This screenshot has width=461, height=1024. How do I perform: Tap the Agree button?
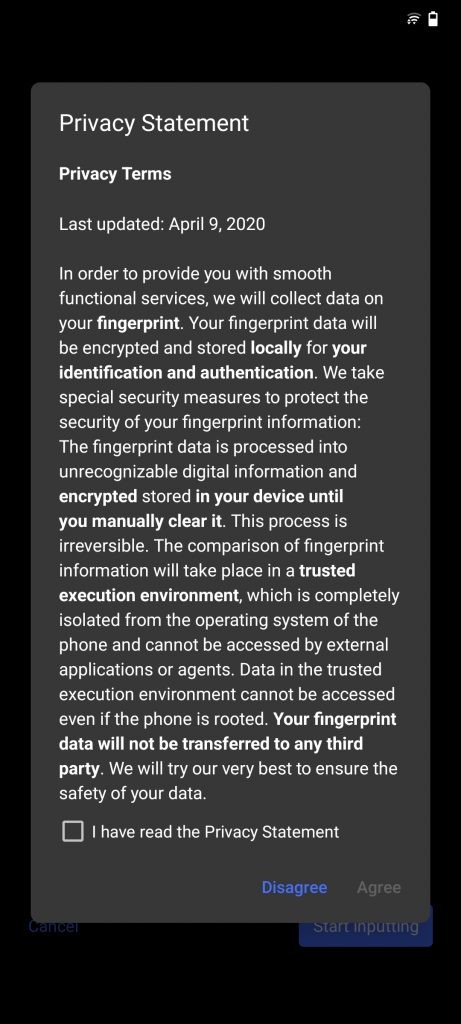pyautogui.click(x=379, y=888)
